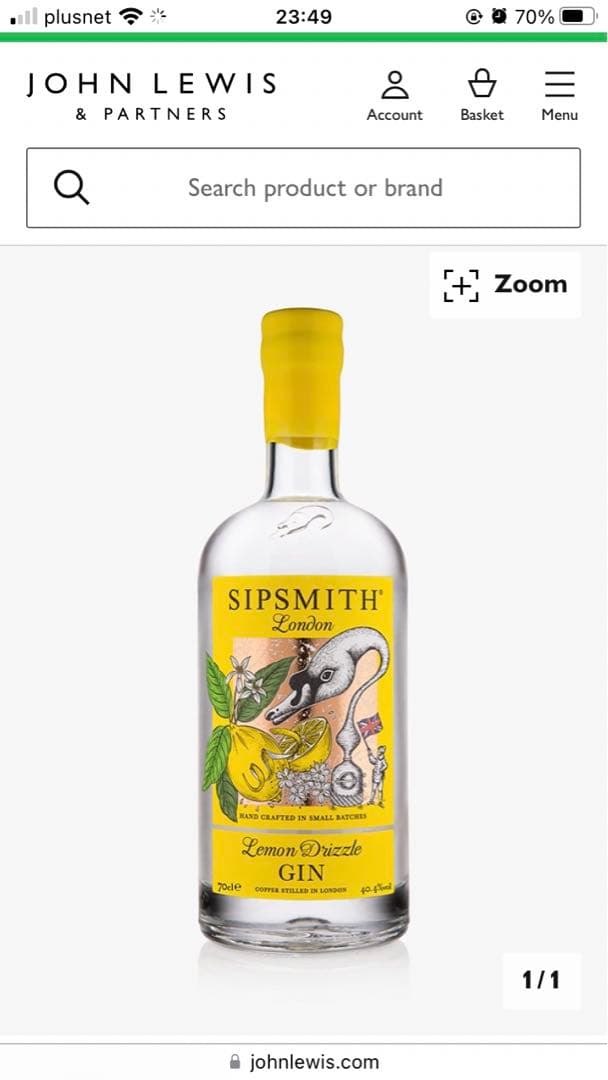View the shopping Basket
This screenshot has height=1080, width=608.
tap(481, 96)
